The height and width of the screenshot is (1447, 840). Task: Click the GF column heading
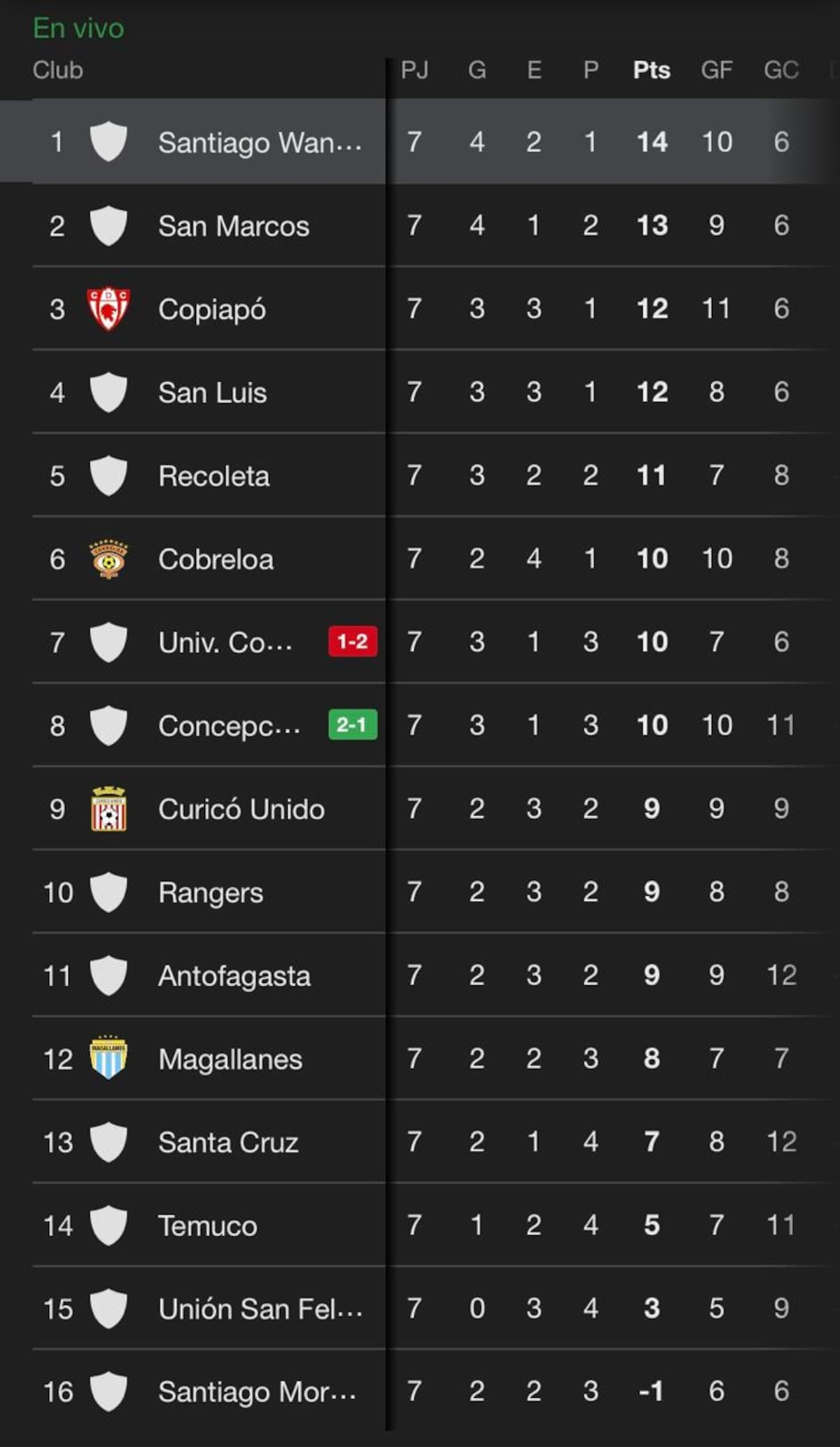715,69
